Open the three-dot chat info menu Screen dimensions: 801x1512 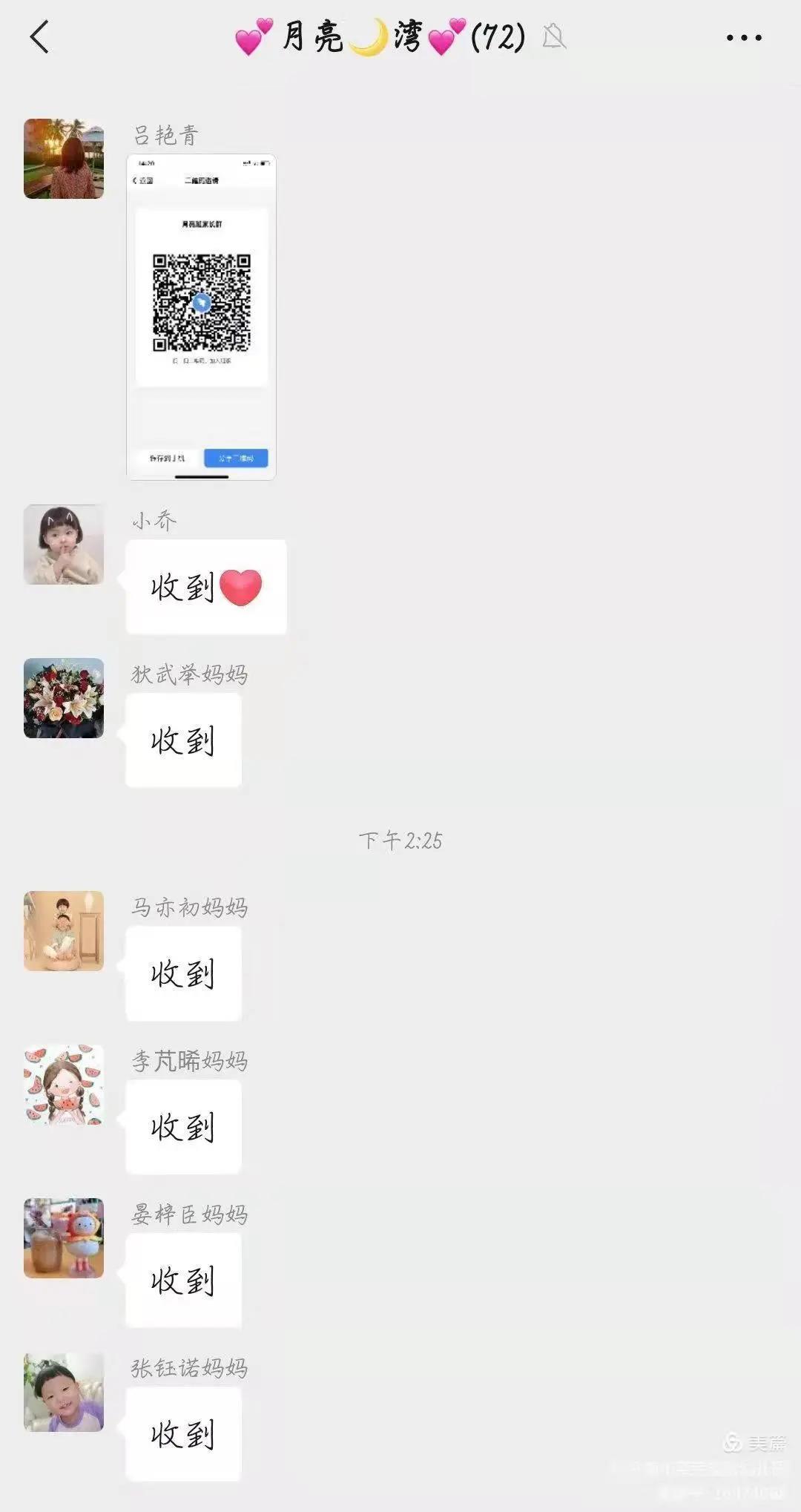(x=744, y=37)
